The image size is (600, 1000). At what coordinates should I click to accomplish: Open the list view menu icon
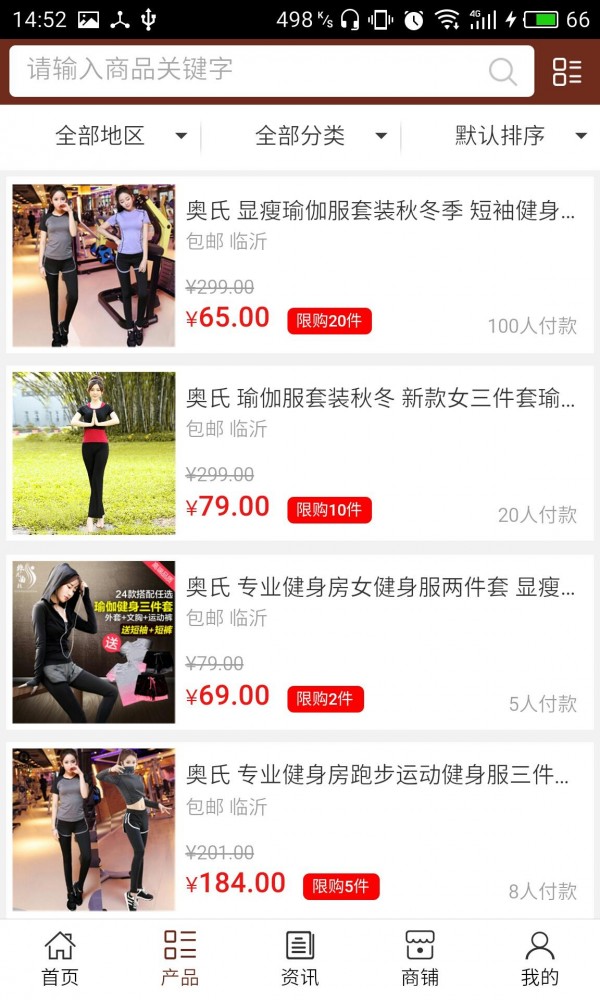tap(567, 71)
